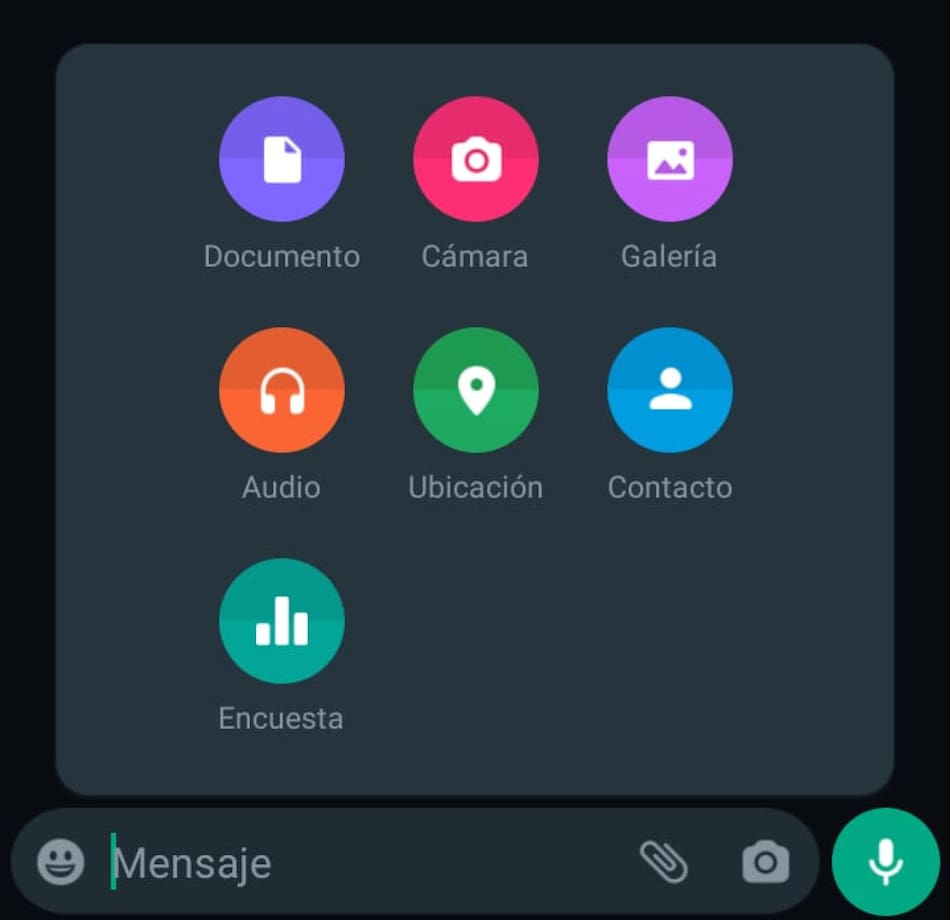Share your Ubicación

[x=476, y=390]
